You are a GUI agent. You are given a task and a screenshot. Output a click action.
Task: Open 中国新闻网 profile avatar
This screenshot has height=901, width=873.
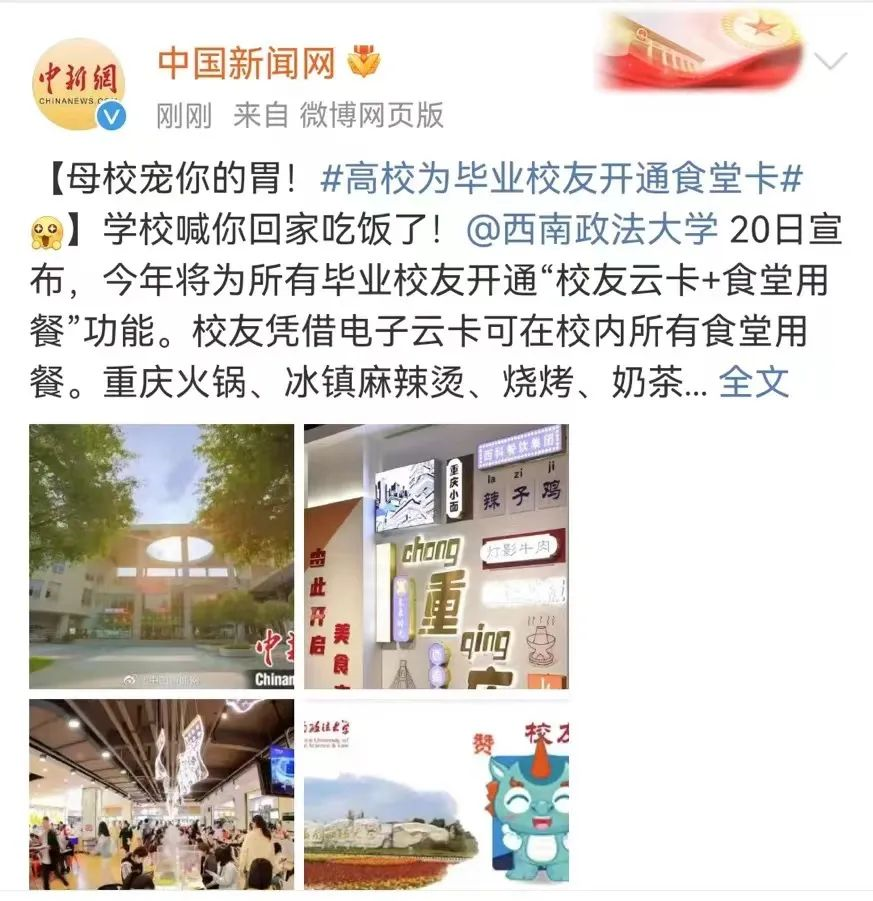point(79,85)
